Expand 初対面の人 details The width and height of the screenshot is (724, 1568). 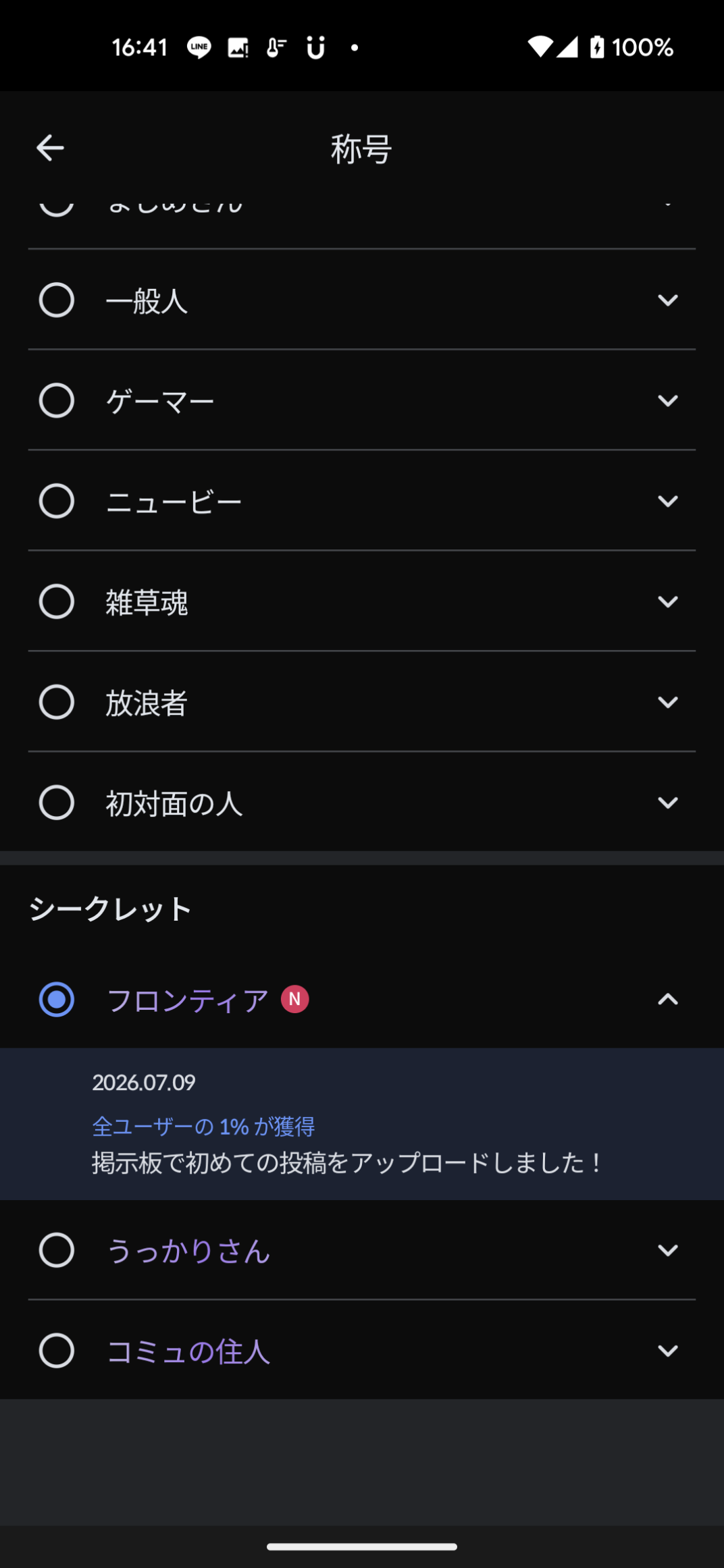(667, 803)
